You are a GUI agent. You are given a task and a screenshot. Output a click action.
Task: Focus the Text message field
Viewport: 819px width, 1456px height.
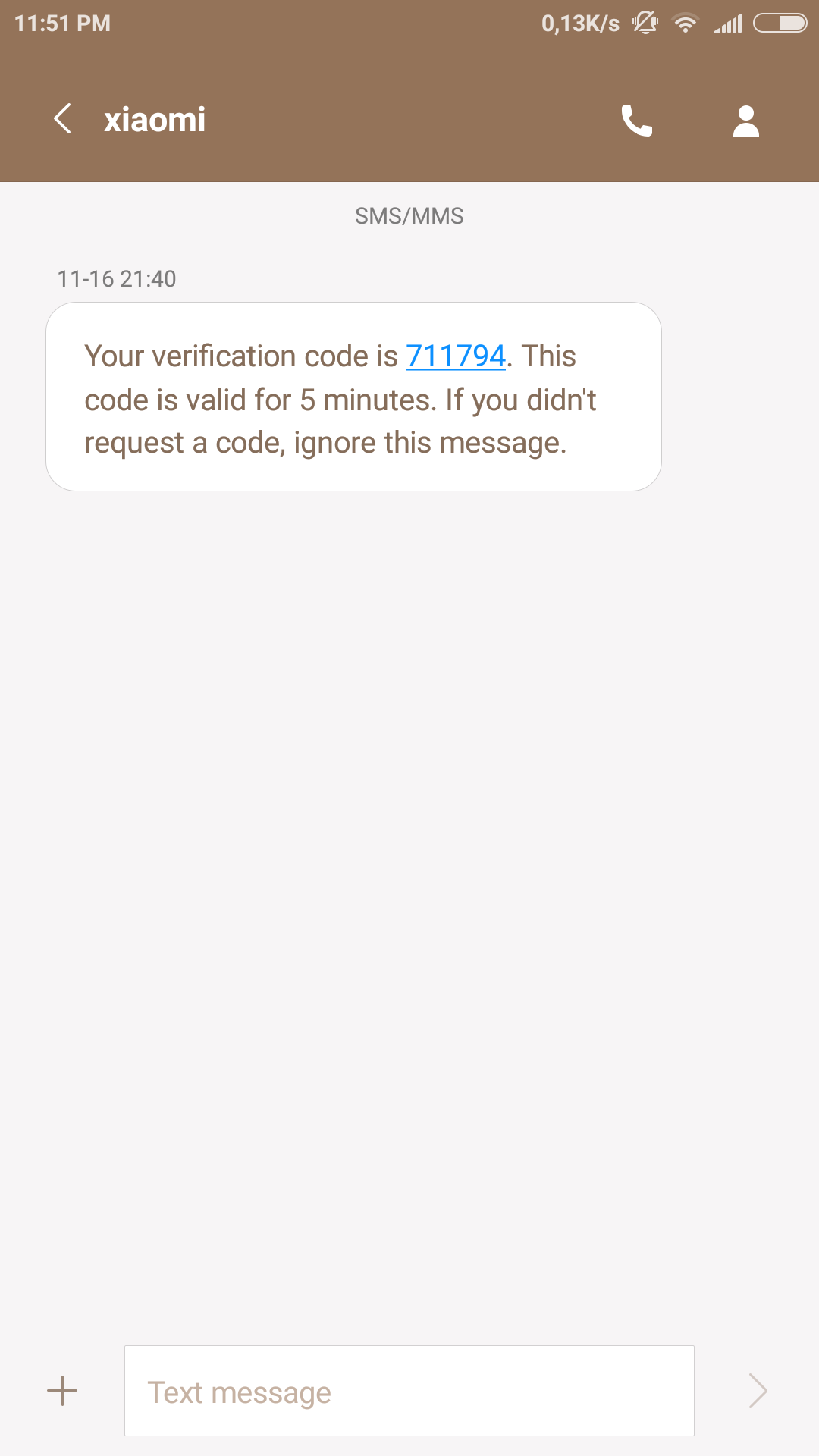point(409,1391)
